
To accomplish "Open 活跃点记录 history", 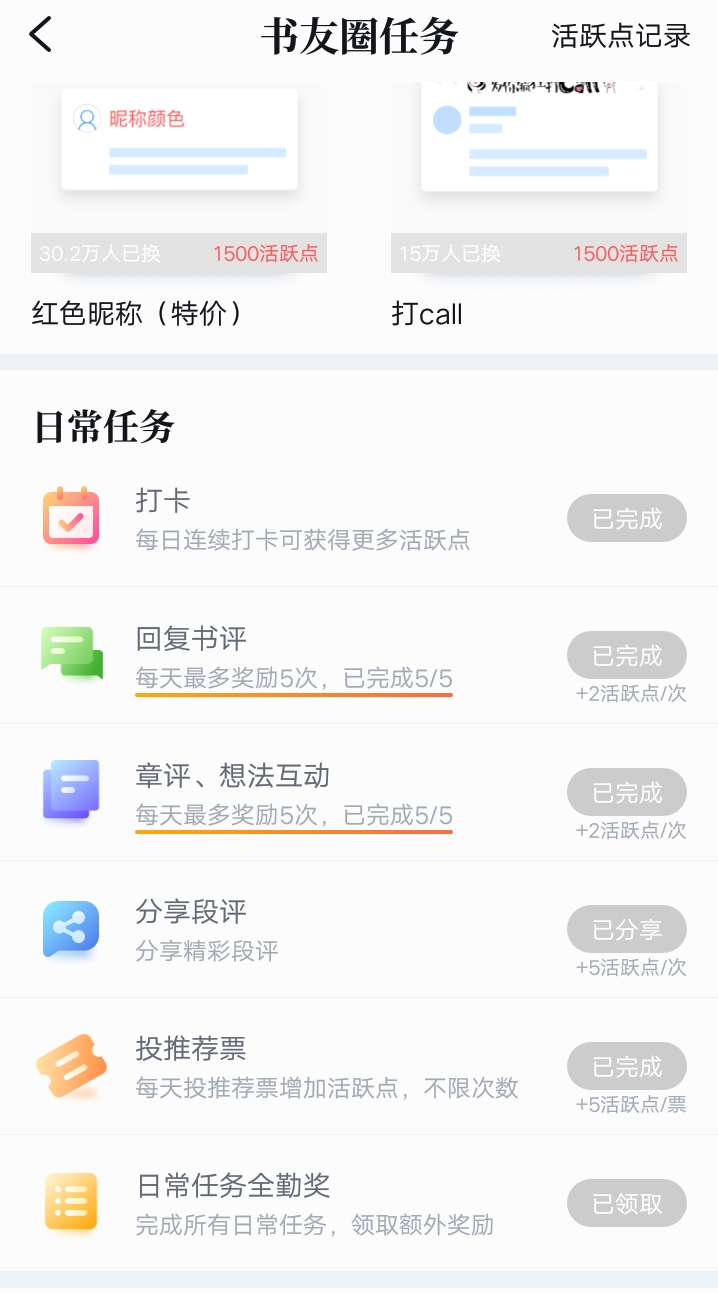I will [621, 36].
